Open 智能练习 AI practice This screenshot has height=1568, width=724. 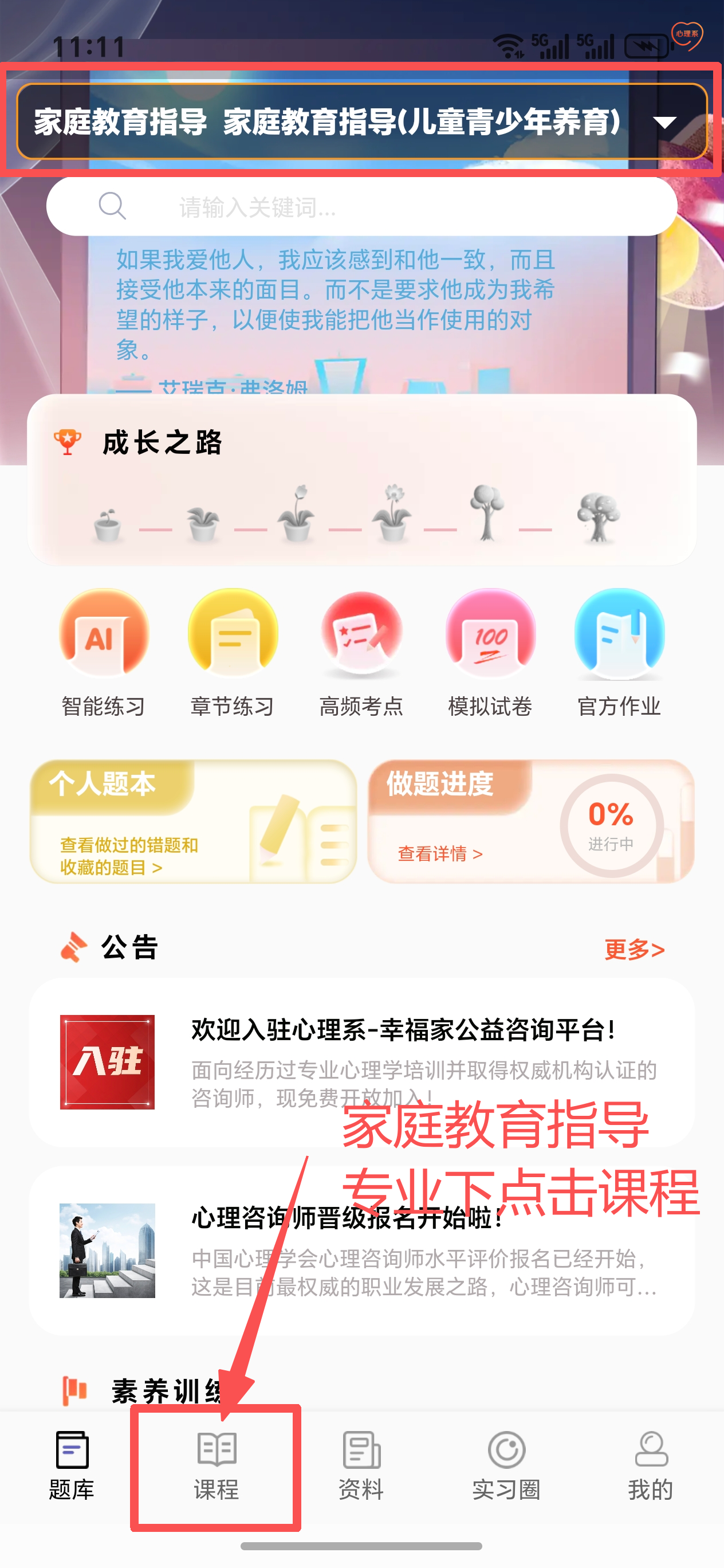tap(104, 651)
